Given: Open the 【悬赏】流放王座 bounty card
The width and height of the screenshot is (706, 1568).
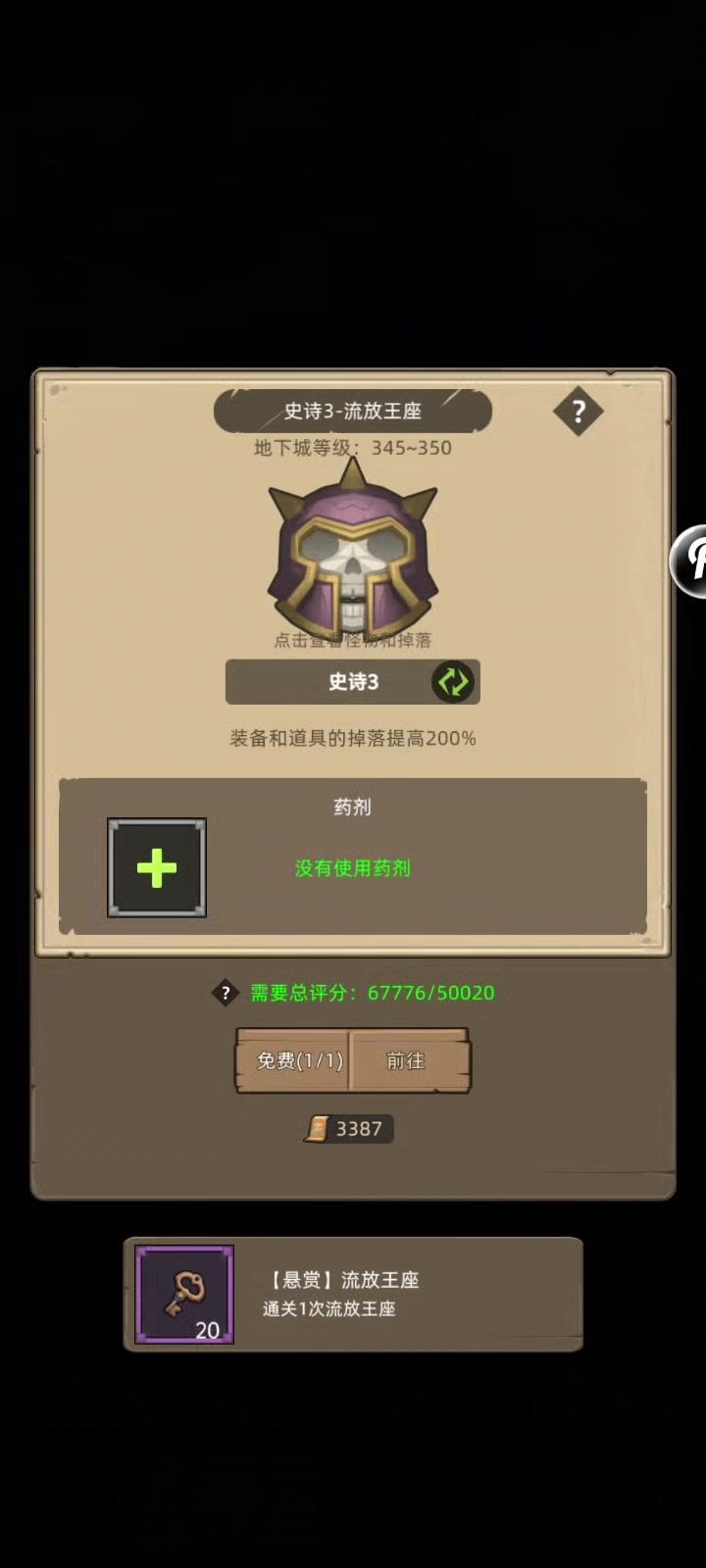Looking at the screenshot, I should coord(353,1295).
